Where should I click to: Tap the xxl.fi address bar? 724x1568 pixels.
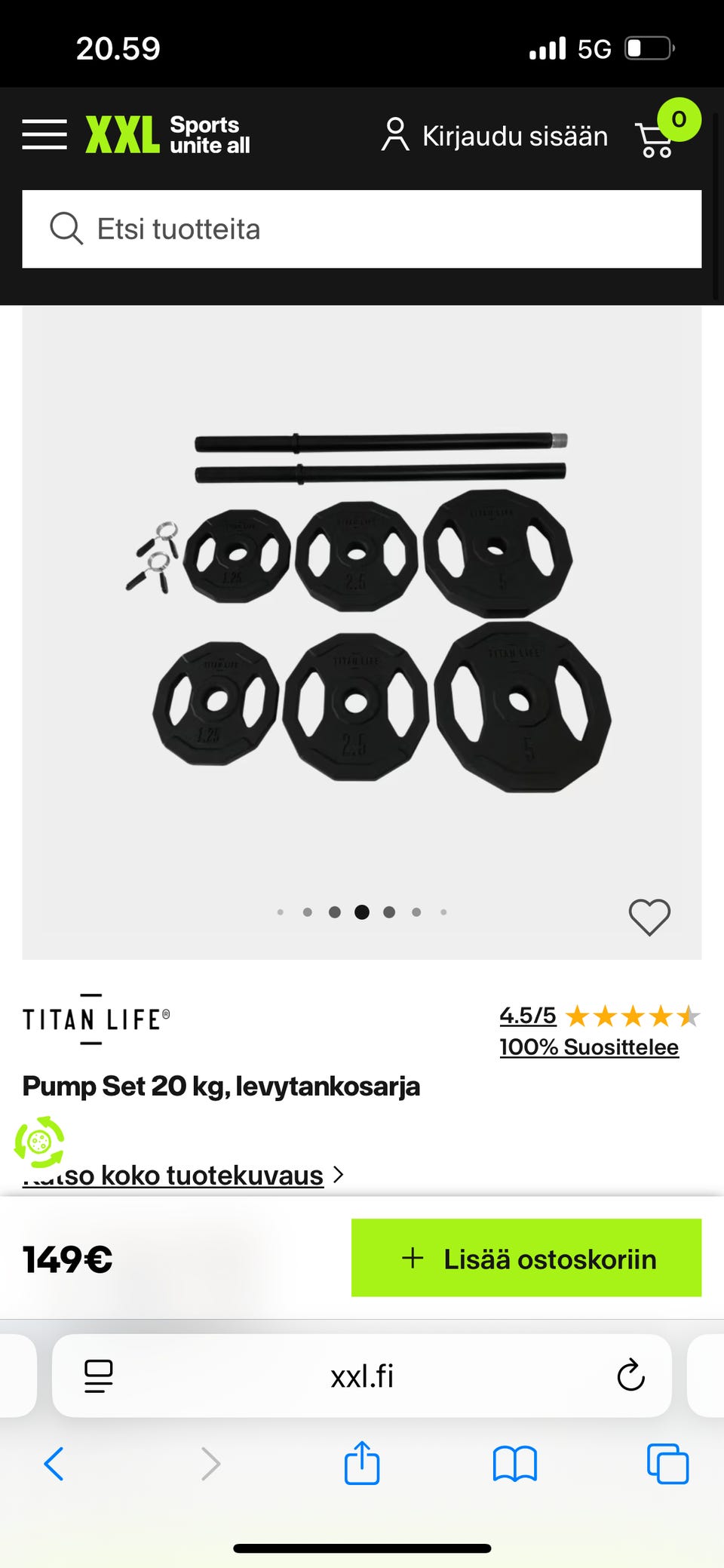pos(362,1376)
